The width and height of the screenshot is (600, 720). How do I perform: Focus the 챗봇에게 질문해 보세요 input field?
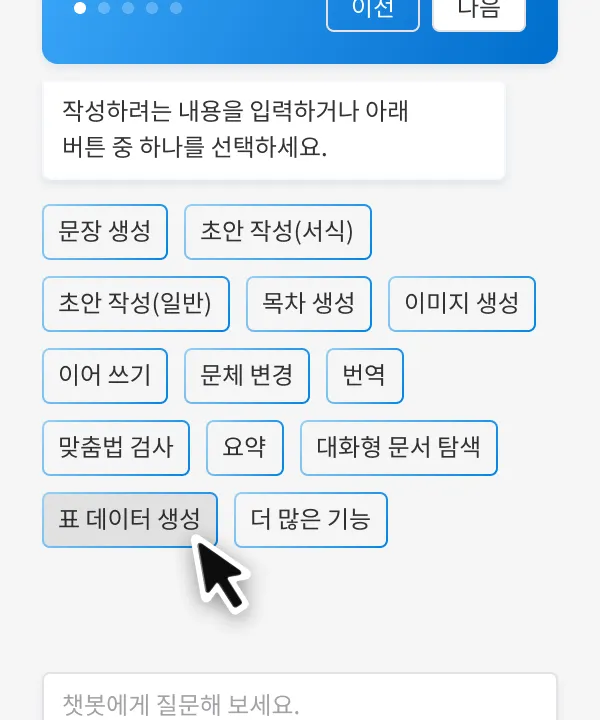tap(299, 702)
